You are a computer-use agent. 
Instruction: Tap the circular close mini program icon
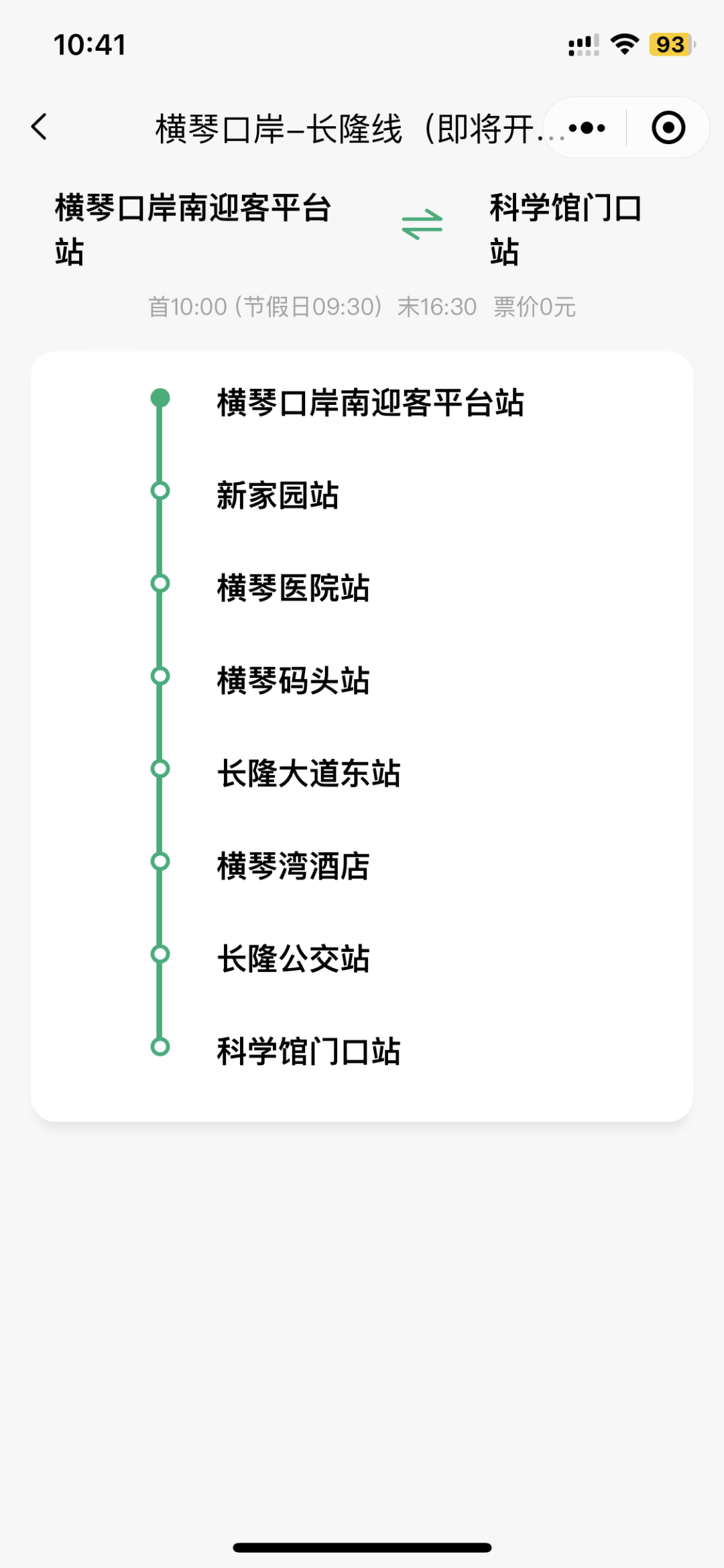(x=666, y=127)
